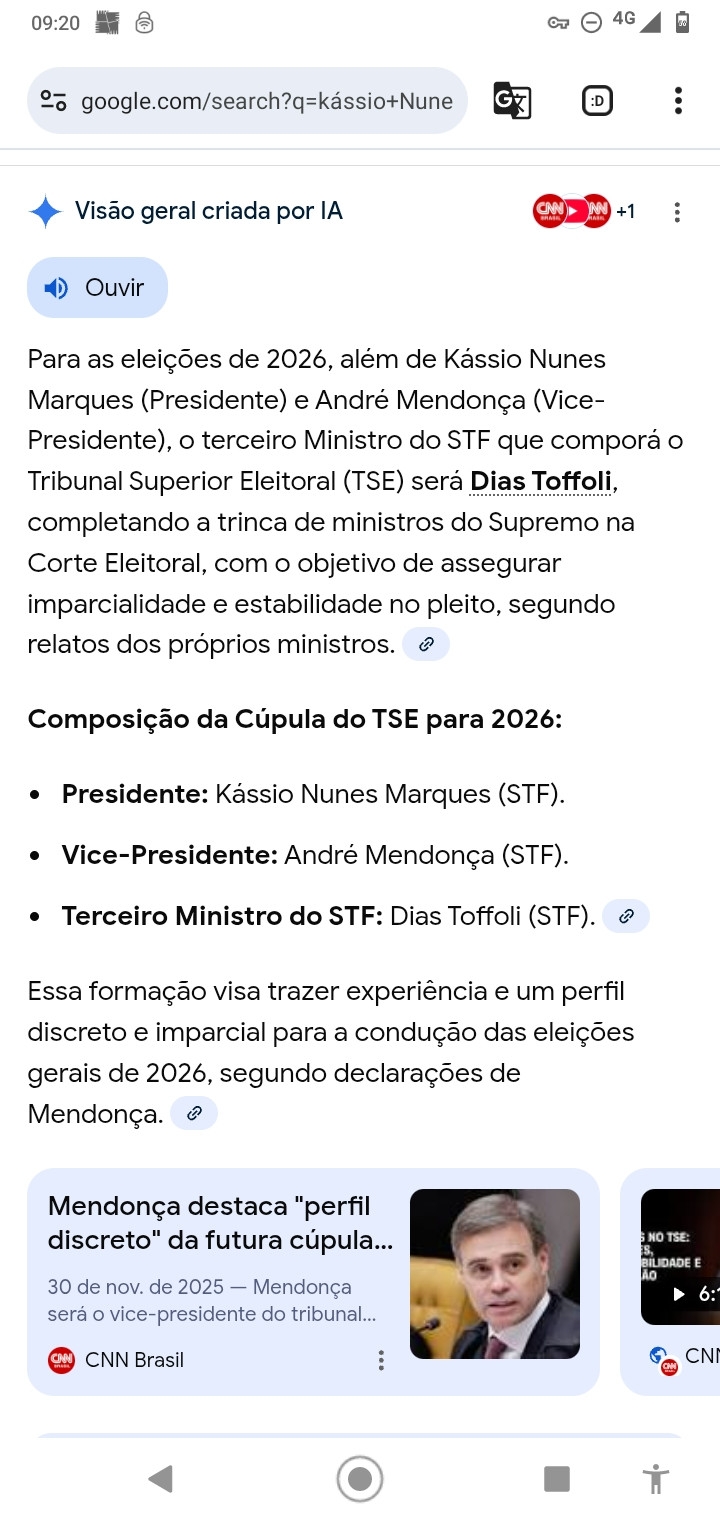Open source link after 'próprios ministros'

[426, 645]
